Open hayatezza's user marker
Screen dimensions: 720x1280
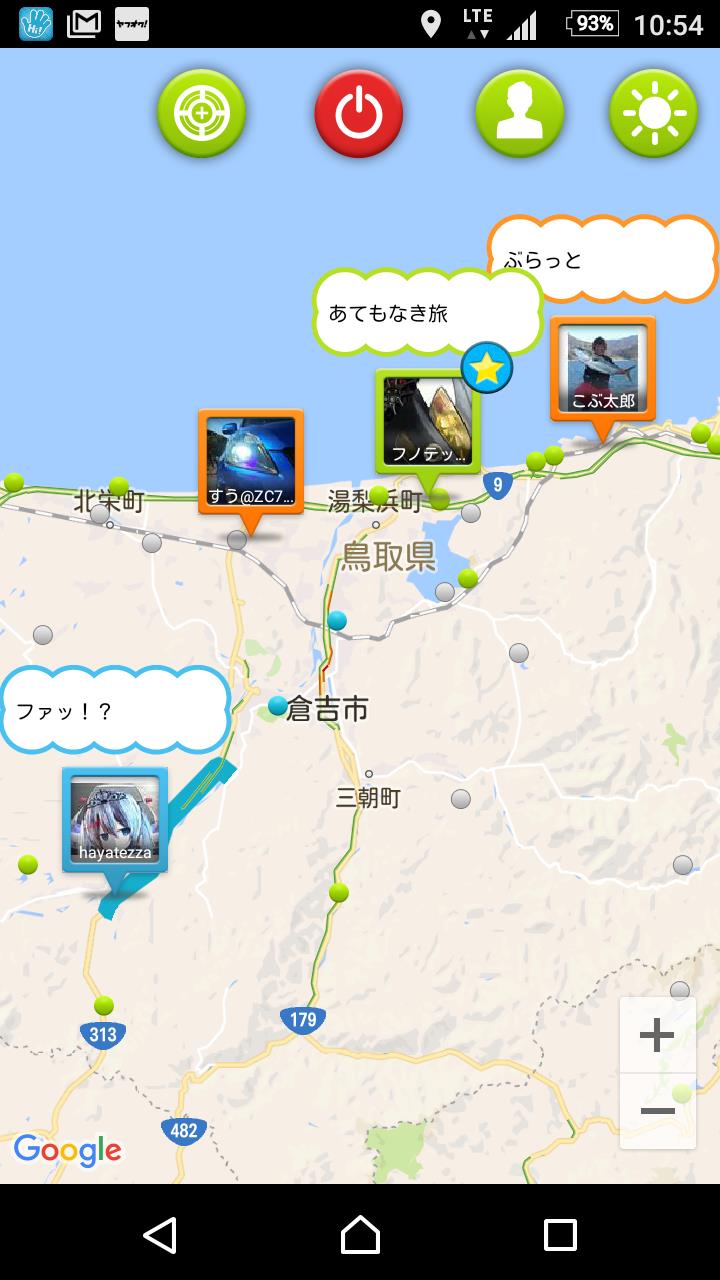pyautogui.click(x=115, y=822)
